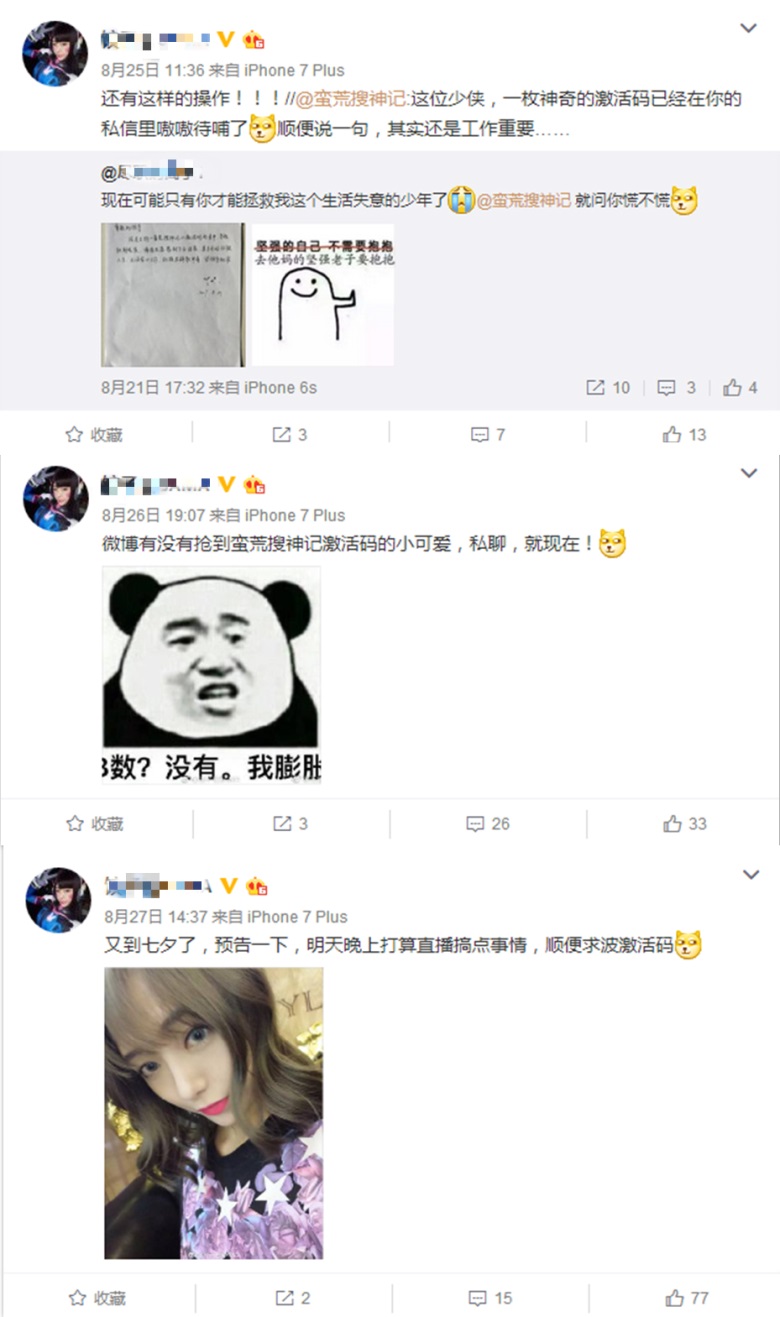
Task: Like the 8月25日 post with 13 likes
Action: coord(684,434)
